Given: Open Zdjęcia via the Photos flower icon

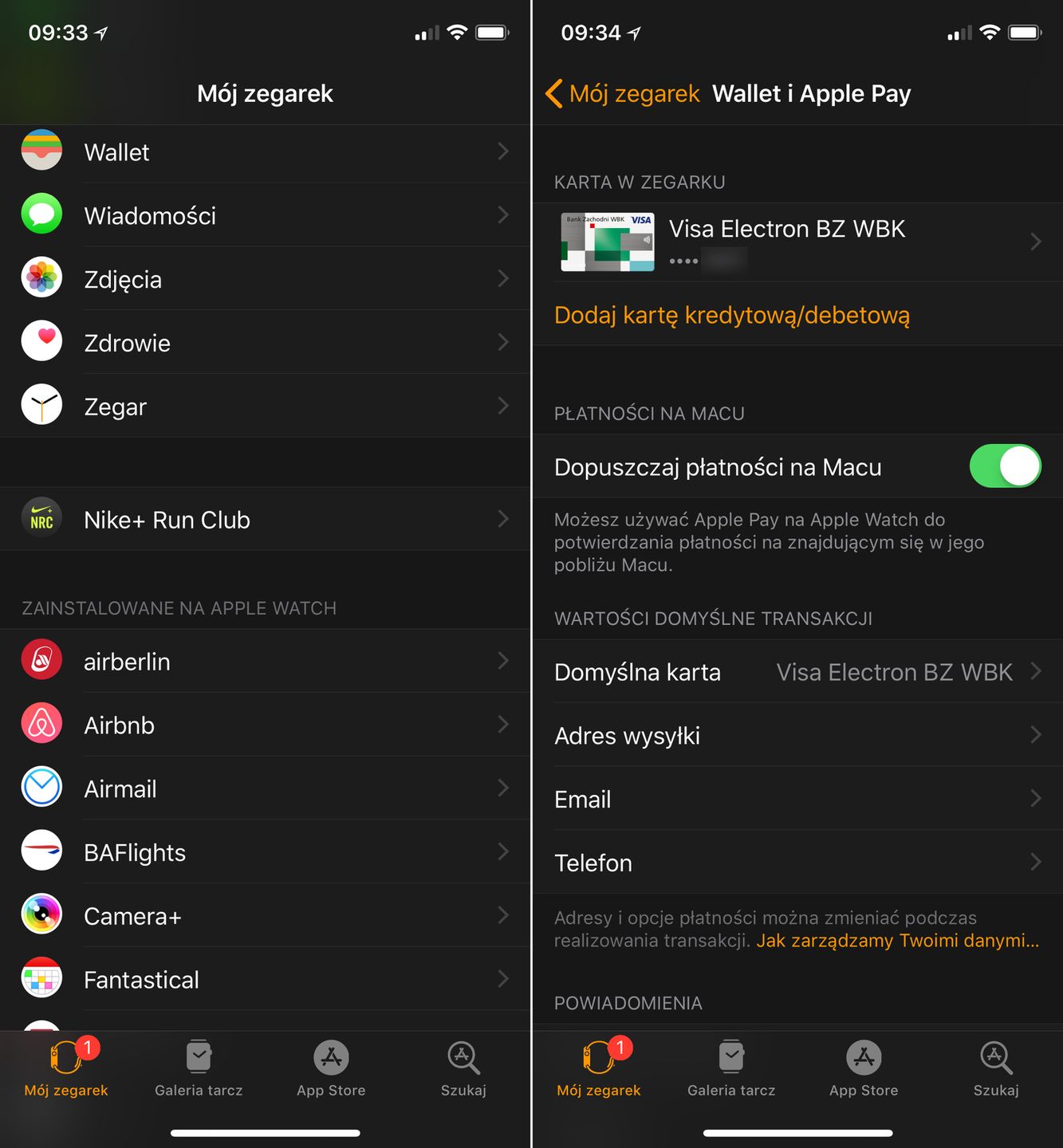Looking at the screenshot, I should point(41,278).
